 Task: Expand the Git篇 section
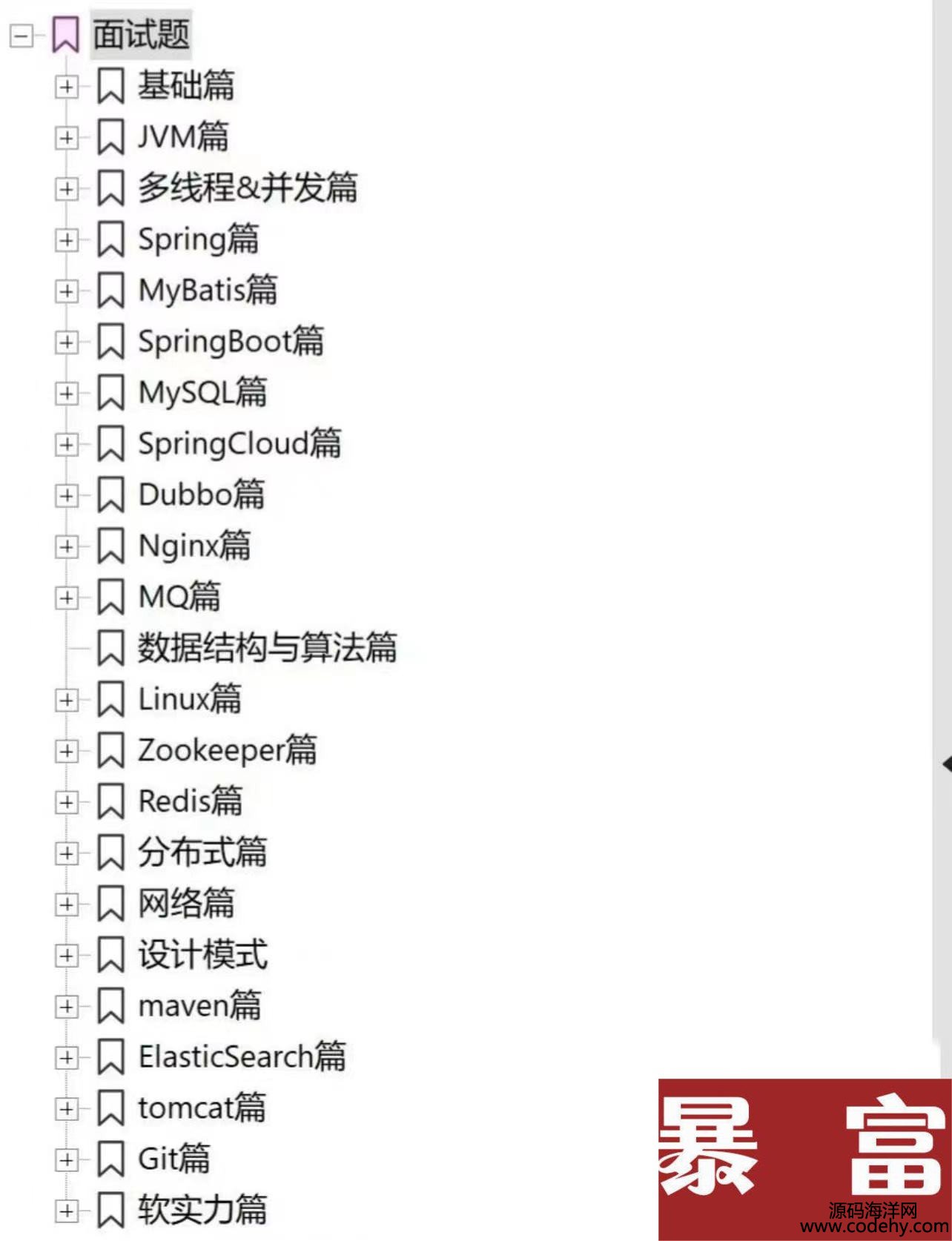tap(66, 1159)
